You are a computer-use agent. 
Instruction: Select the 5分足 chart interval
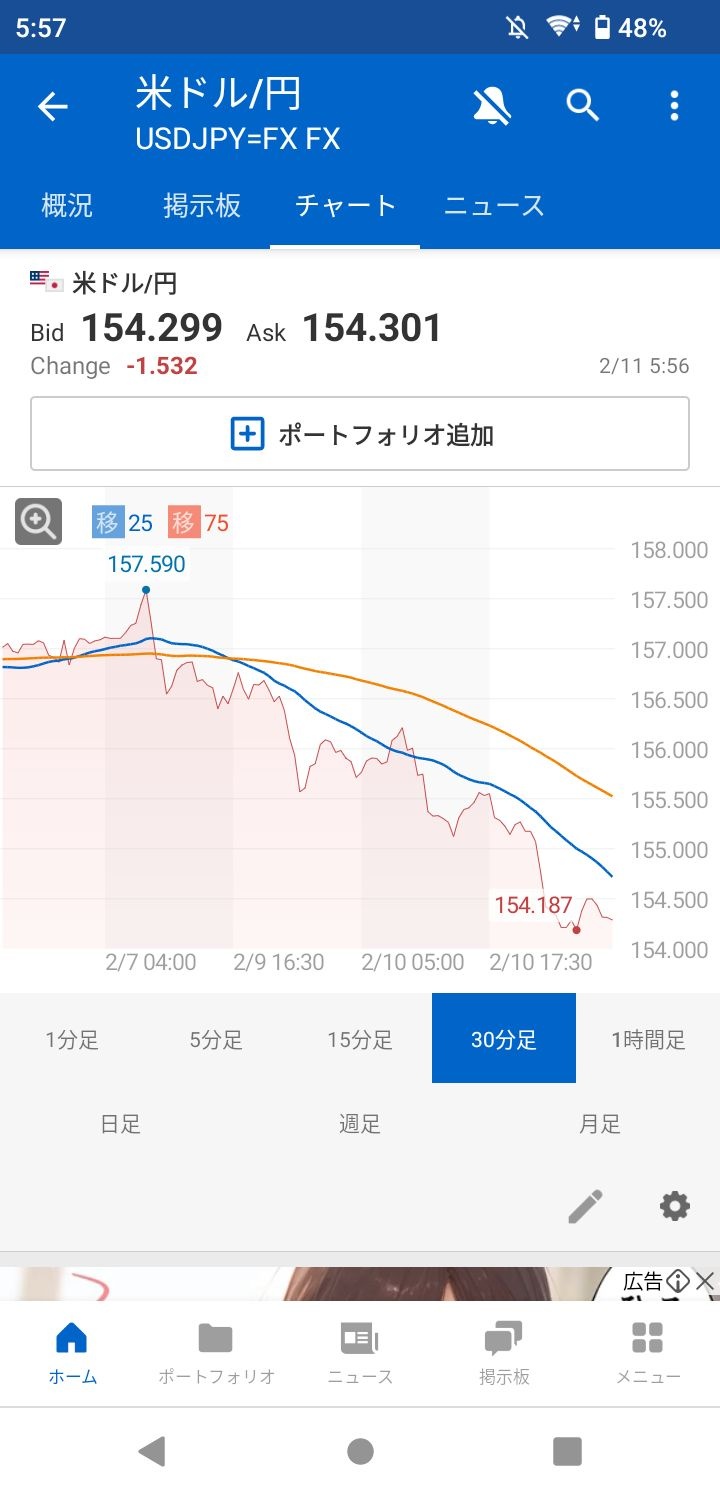pos(216,1040)
